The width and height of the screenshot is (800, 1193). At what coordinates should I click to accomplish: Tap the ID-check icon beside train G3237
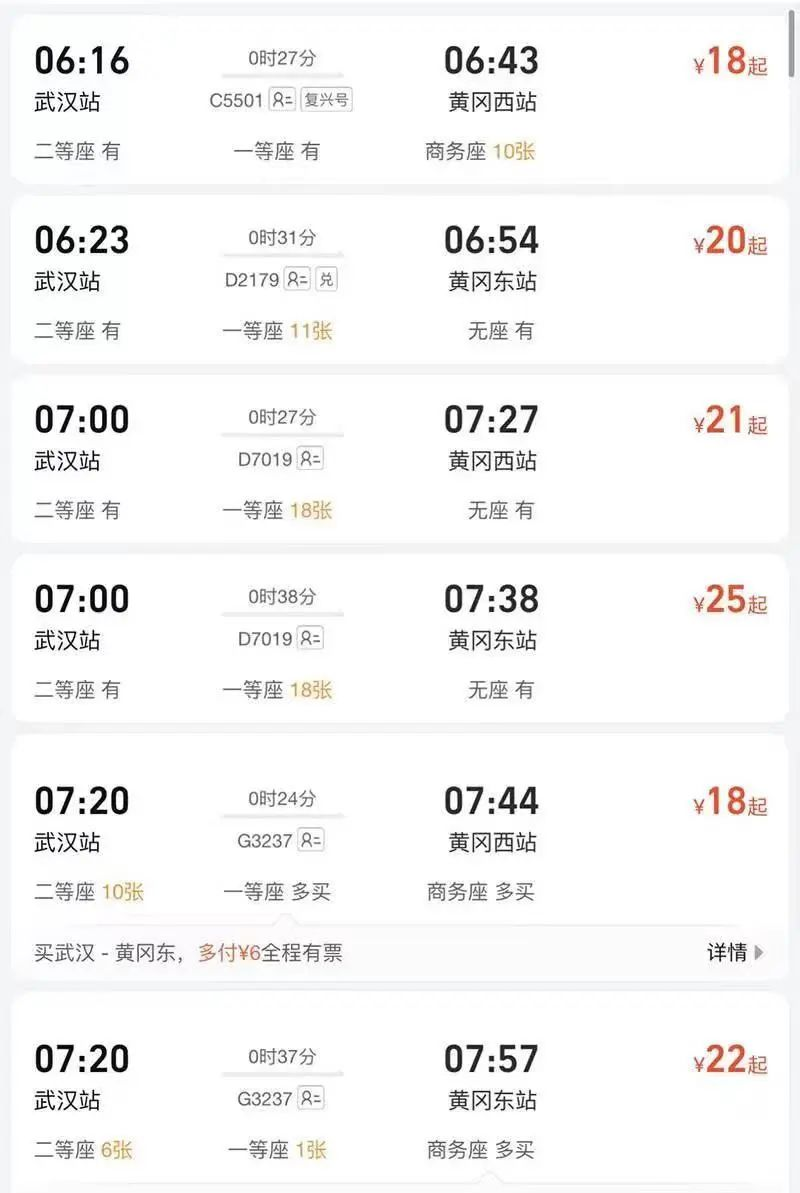coord(309,841)
